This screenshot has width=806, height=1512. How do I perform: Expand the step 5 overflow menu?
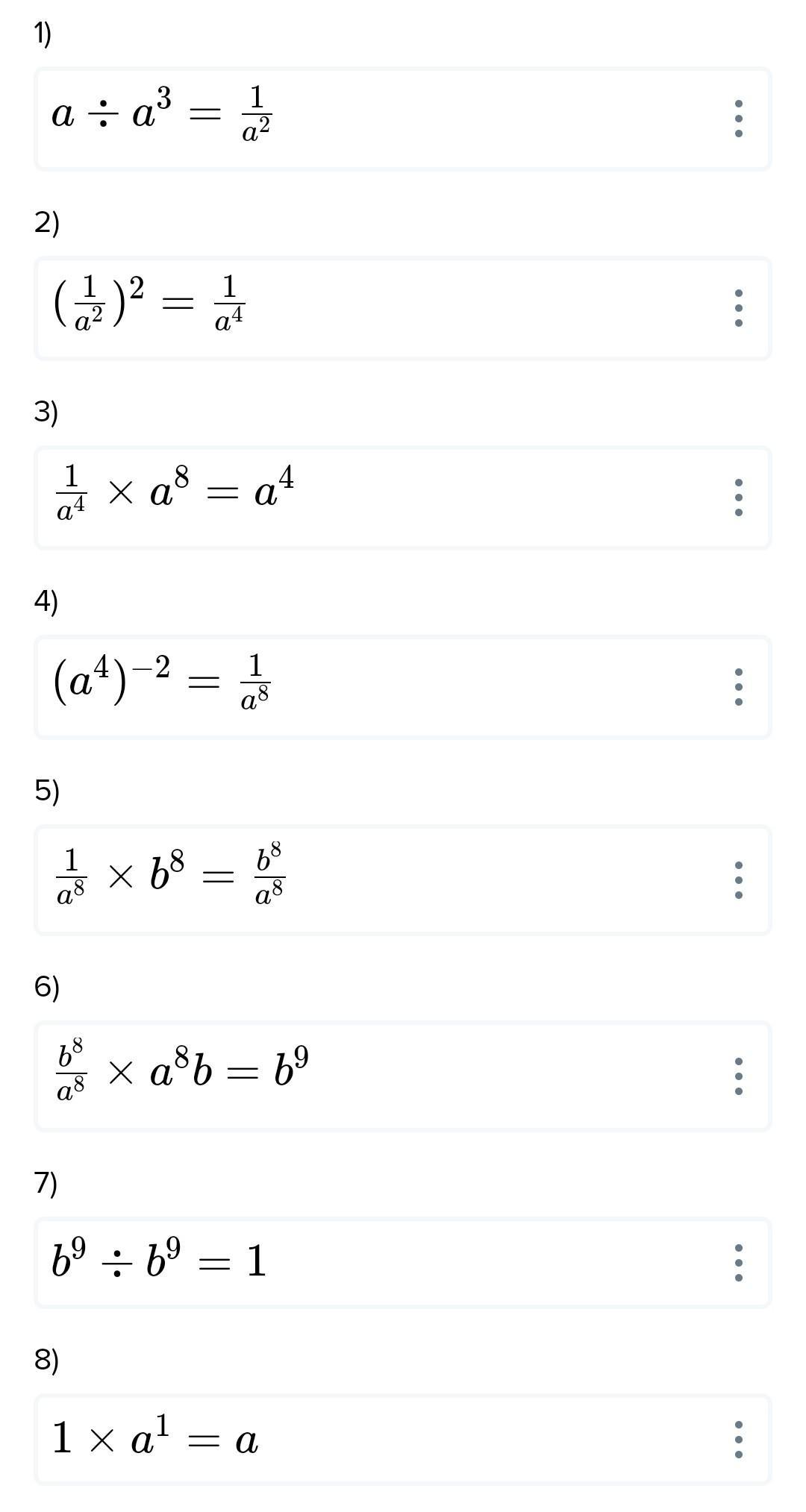click(738, 880)
